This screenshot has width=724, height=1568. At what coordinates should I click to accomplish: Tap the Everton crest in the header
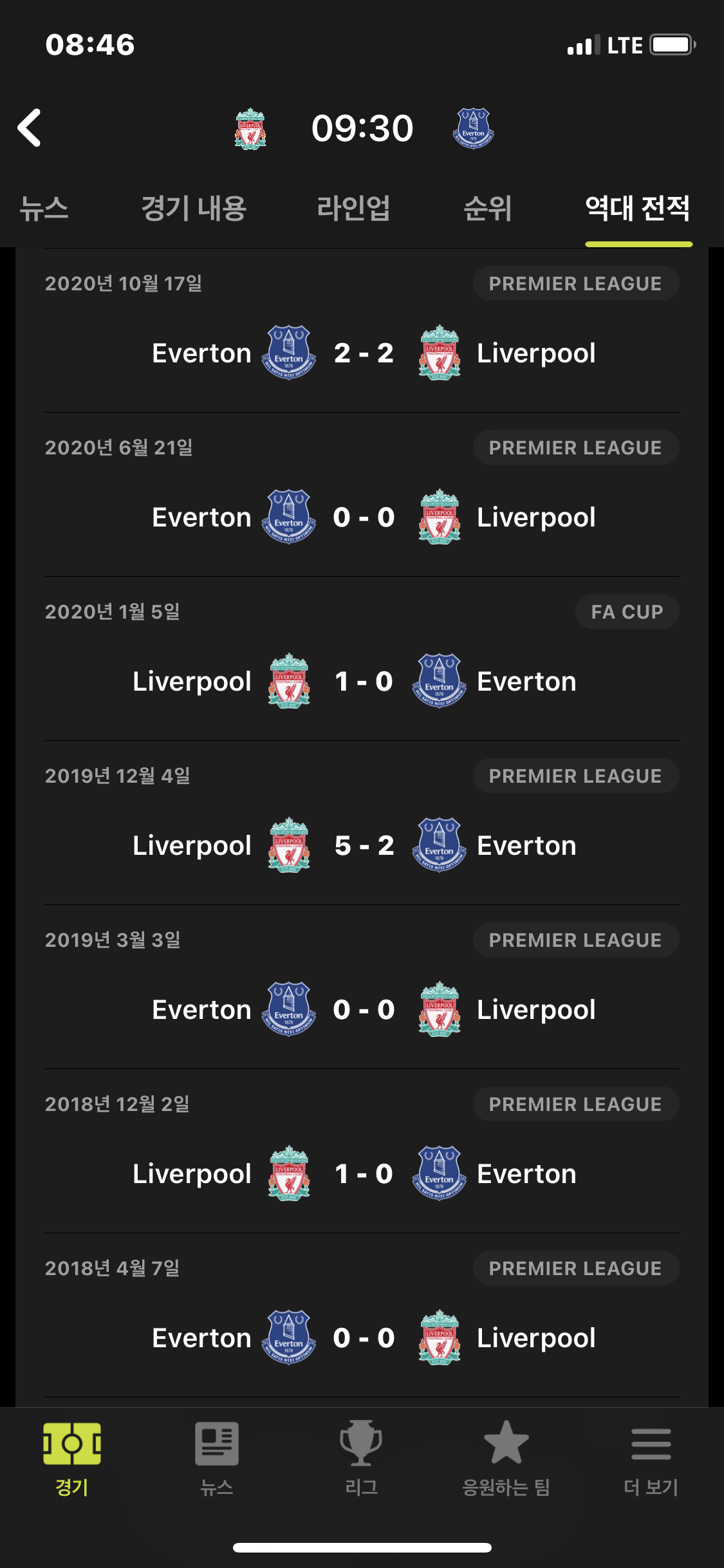474,129
